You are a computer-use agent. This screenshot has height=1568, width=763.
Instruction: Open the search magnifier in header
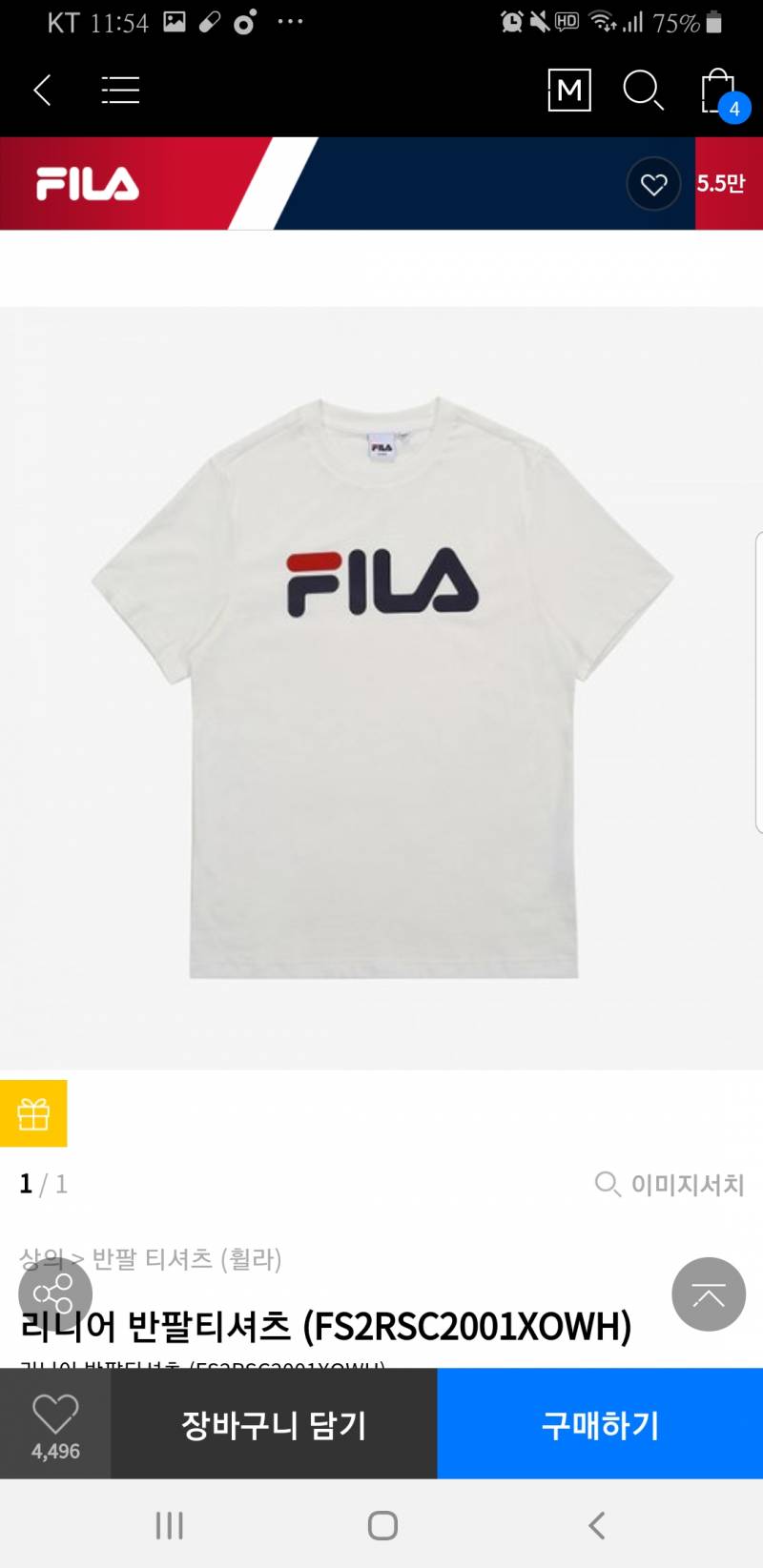click(643, 91)
